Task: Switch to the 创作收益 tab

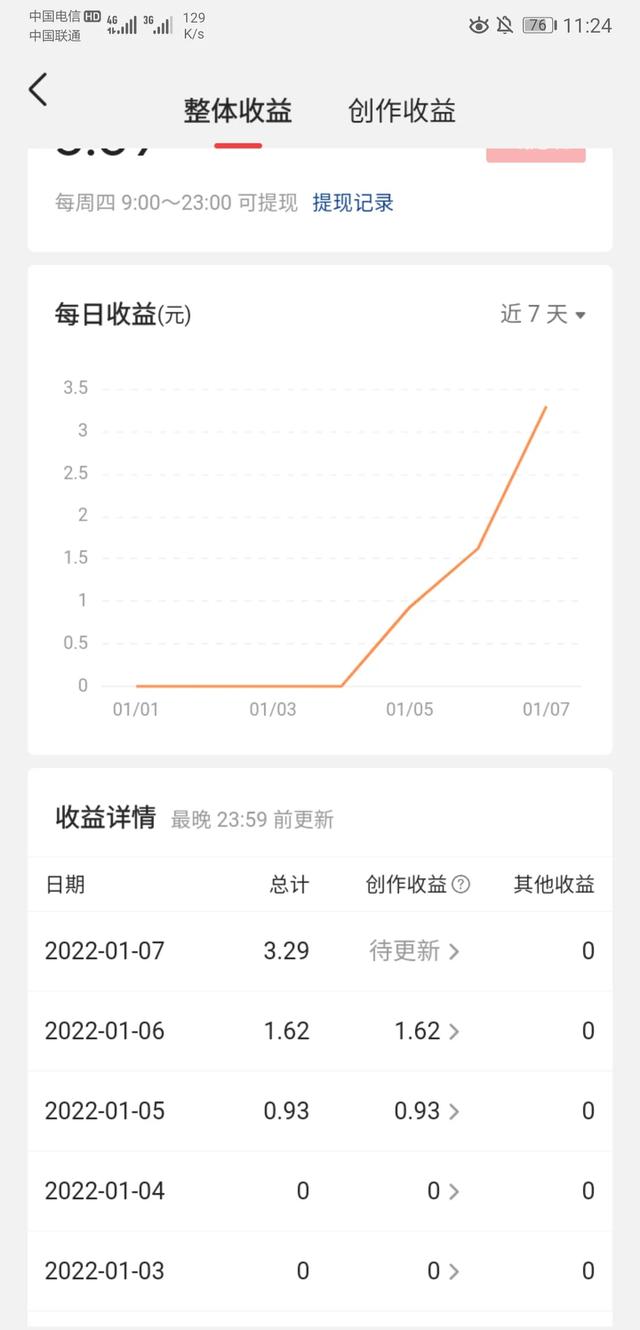Action: [402, 111]
